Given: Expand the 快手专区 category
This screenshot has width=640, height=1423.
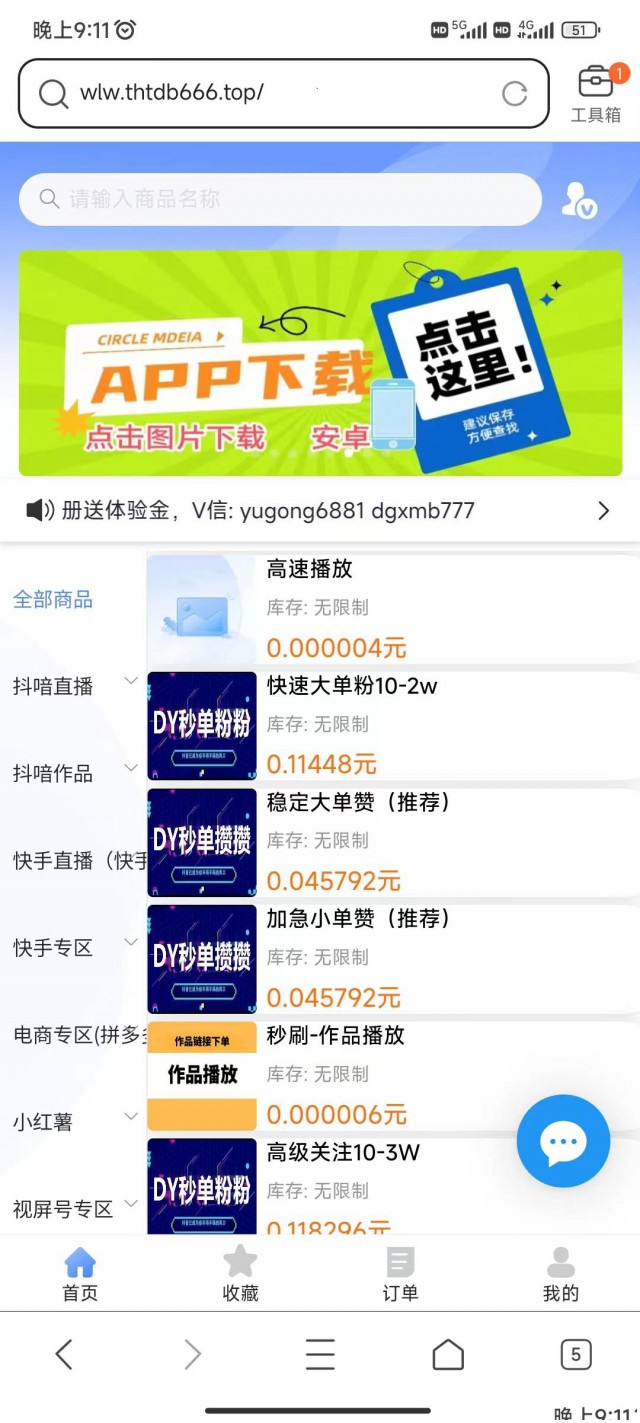Looking at the screenshot, I should point(130,943).
